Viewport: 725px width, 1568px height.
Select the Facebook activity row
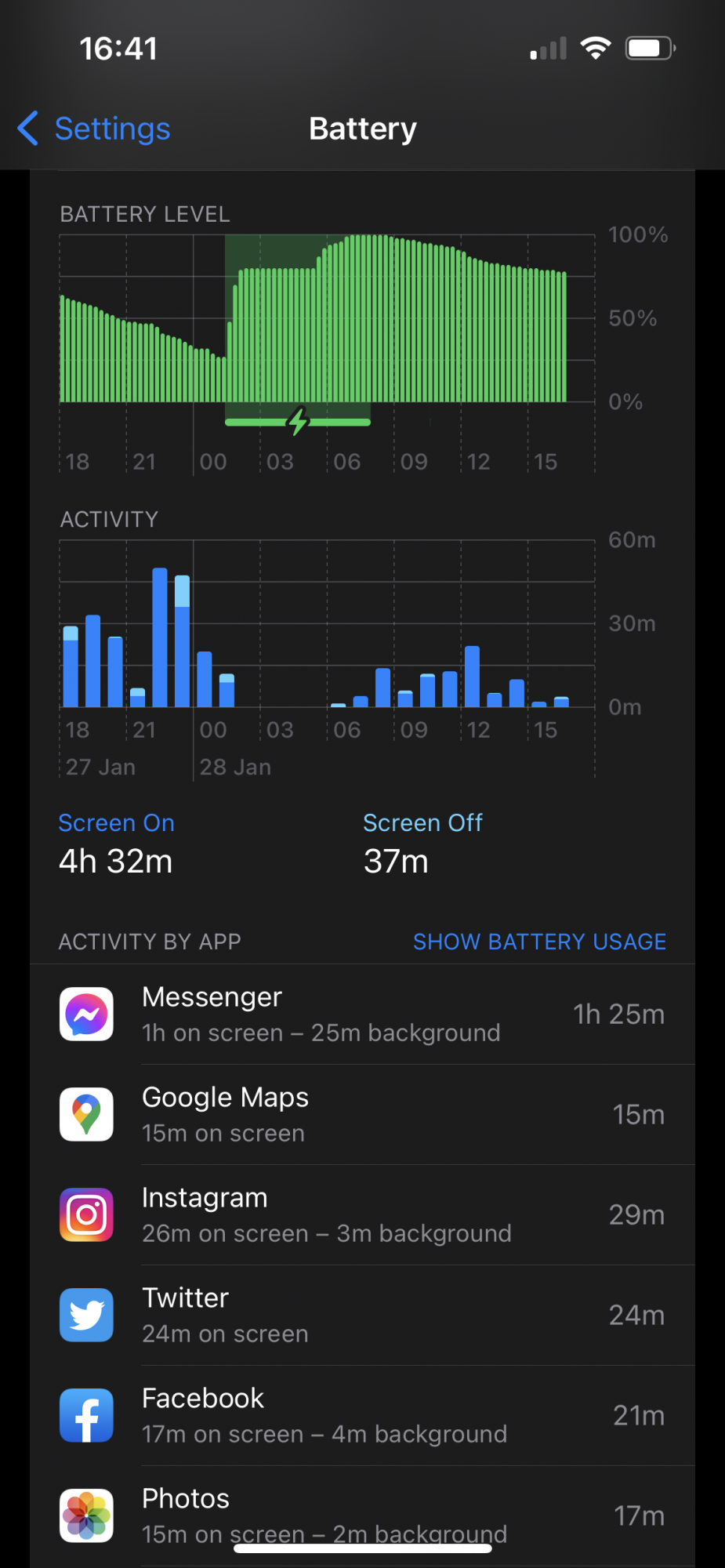(362, 1416)
